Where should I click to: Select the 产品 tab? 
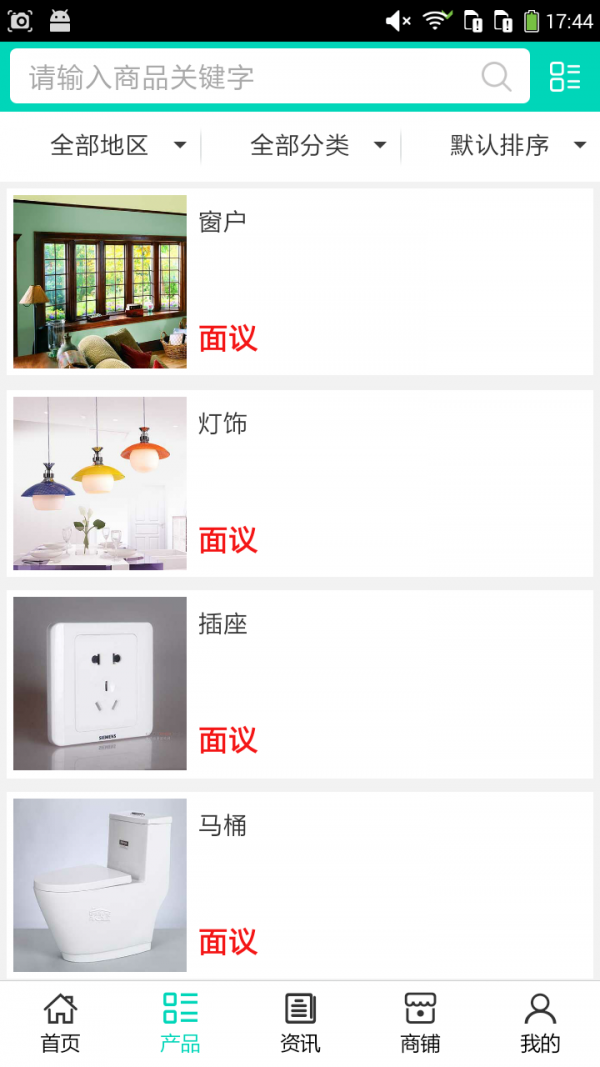[180, 1023]
